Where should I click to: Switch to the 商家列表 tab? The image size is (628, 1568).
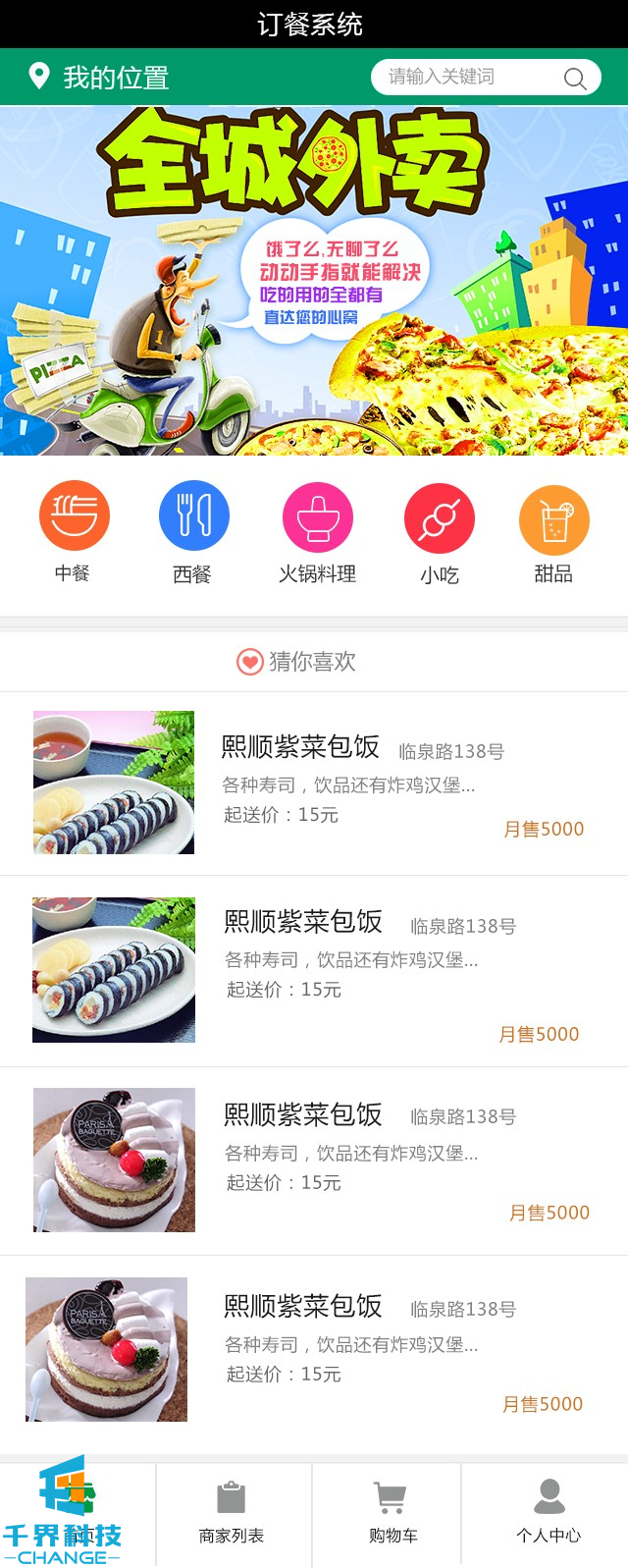click(232, 1513)
